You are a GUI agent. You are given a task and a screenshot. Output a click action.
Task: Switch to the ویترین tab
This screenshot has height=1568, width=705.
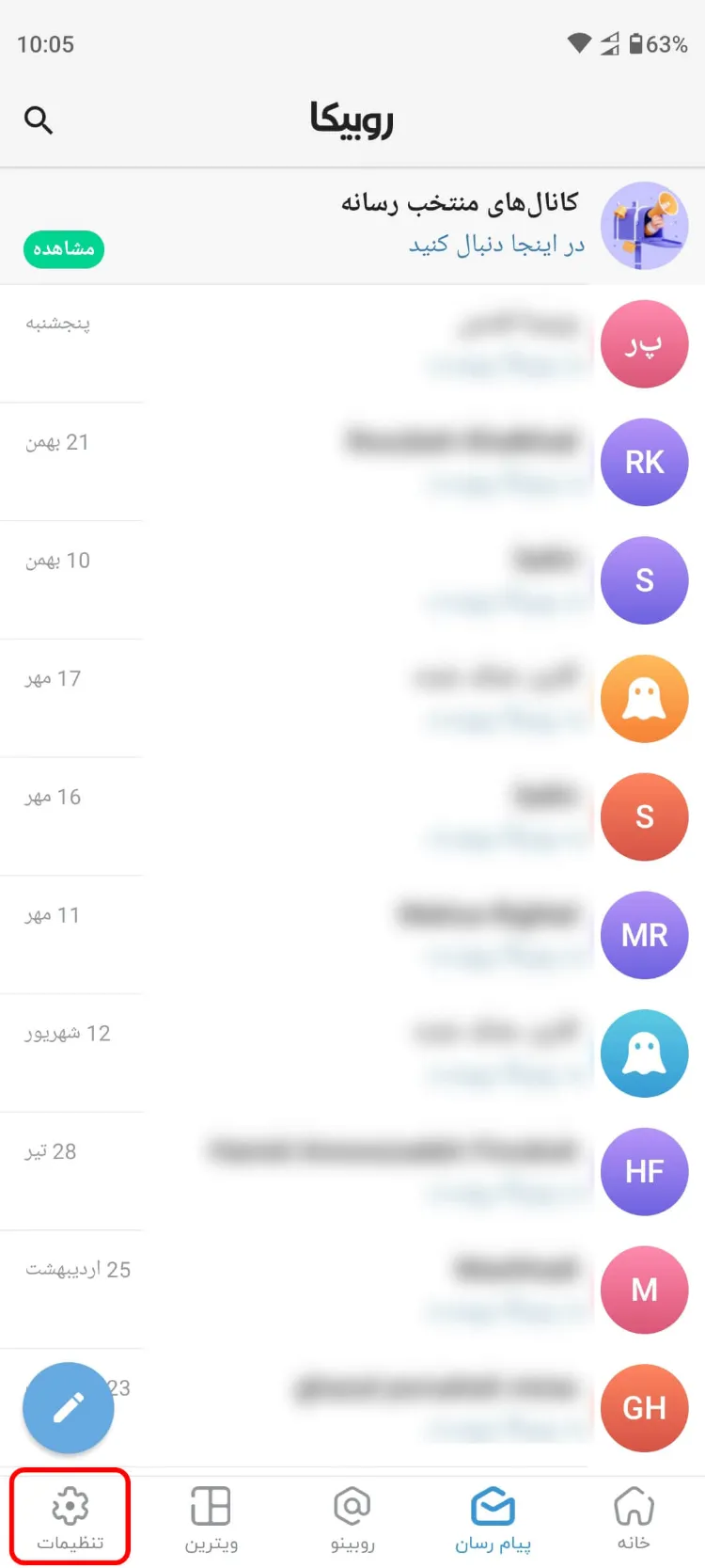point(211,1518)
